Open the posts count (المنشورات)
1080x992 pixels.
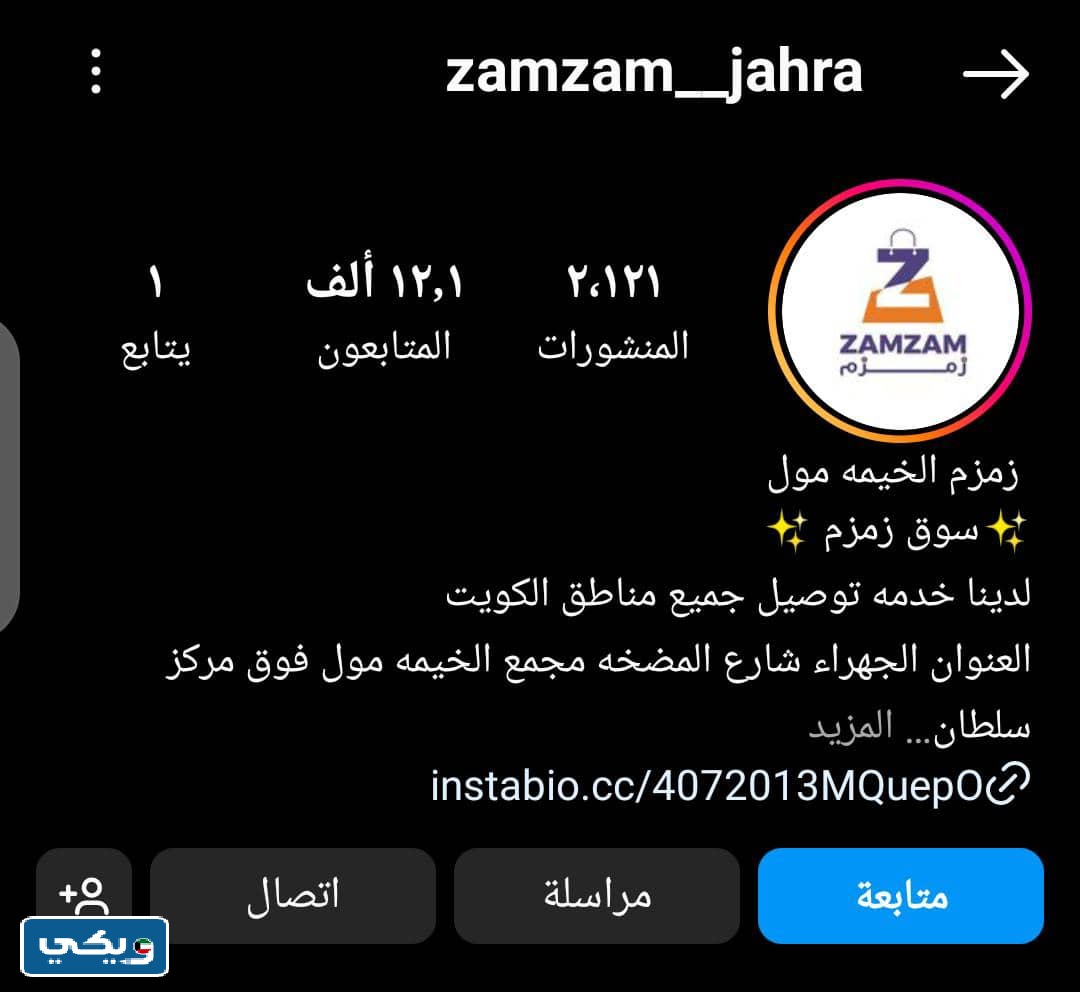tap(613, 312)
